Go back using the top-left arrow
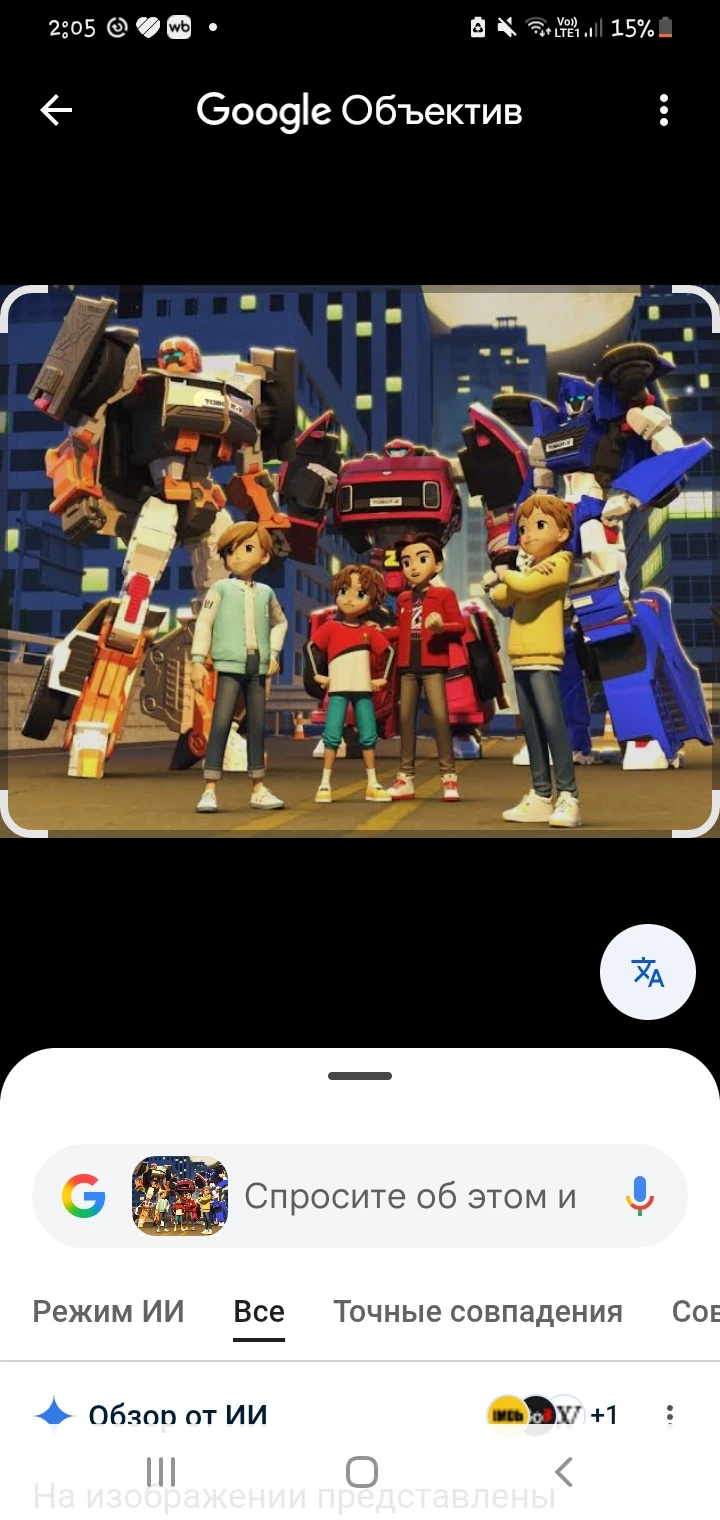This screenshot has height=1520, width=720. pyautogui.click(x=56, y=110)
